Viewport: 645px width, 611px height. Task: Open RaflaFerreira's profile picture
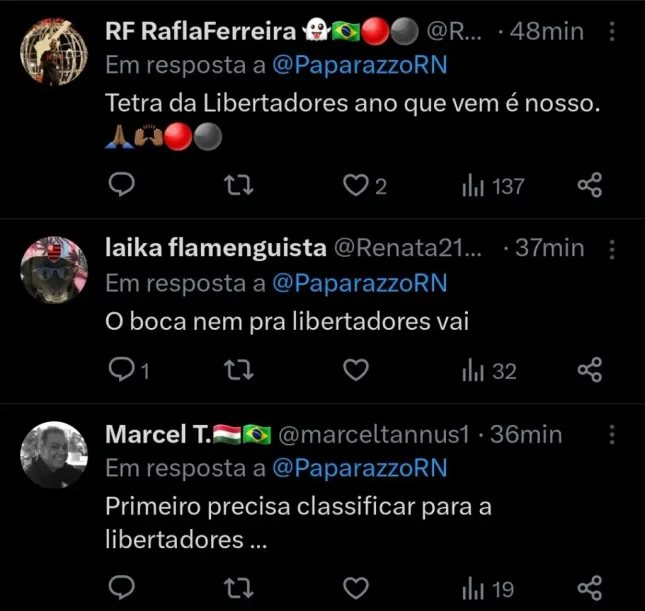[x=54, y=52]
